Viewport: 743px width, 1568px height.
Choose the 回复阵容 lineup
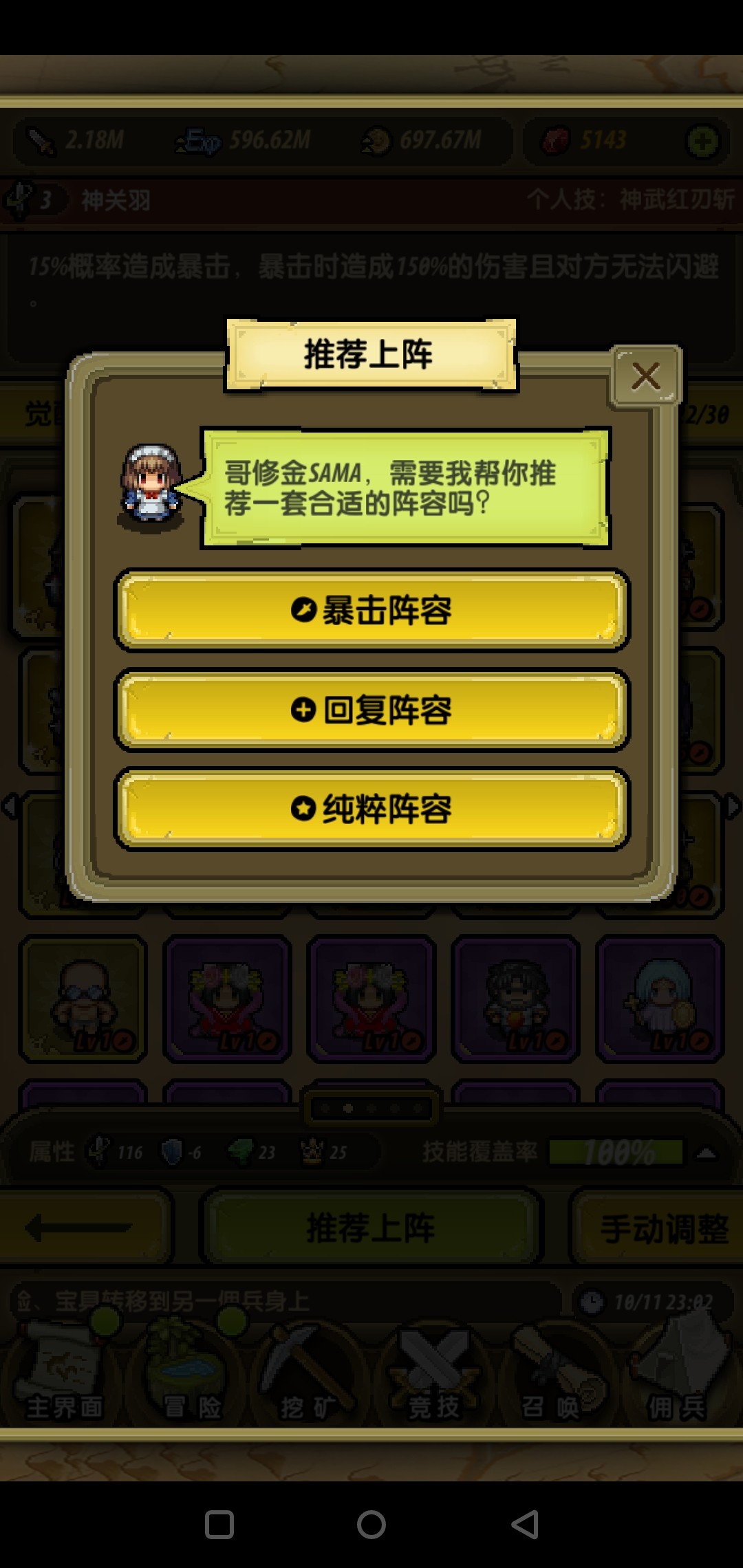[371, 710]
